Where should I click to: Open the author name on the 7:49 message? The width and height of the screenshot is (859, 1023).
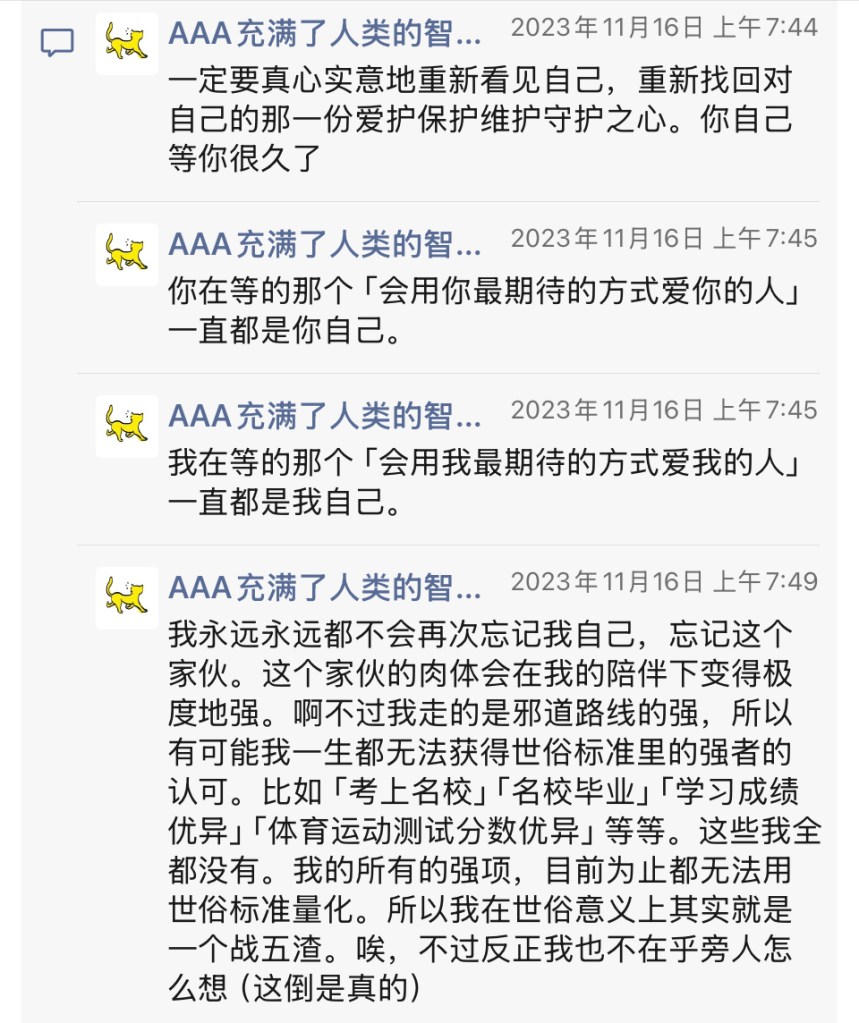(x=324, y=588)
